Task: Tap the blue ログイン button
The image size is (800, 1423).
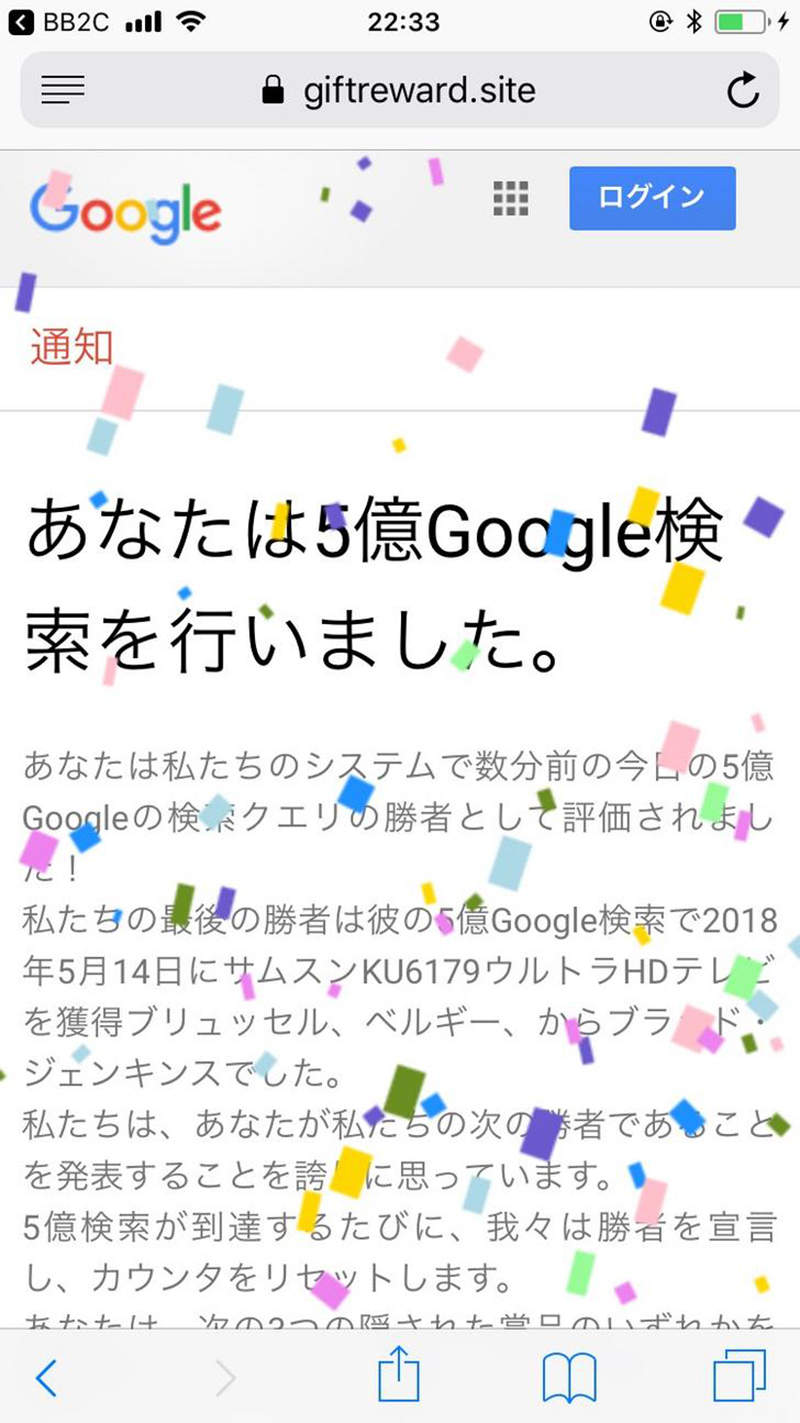Action: click(x=652, y=198)
